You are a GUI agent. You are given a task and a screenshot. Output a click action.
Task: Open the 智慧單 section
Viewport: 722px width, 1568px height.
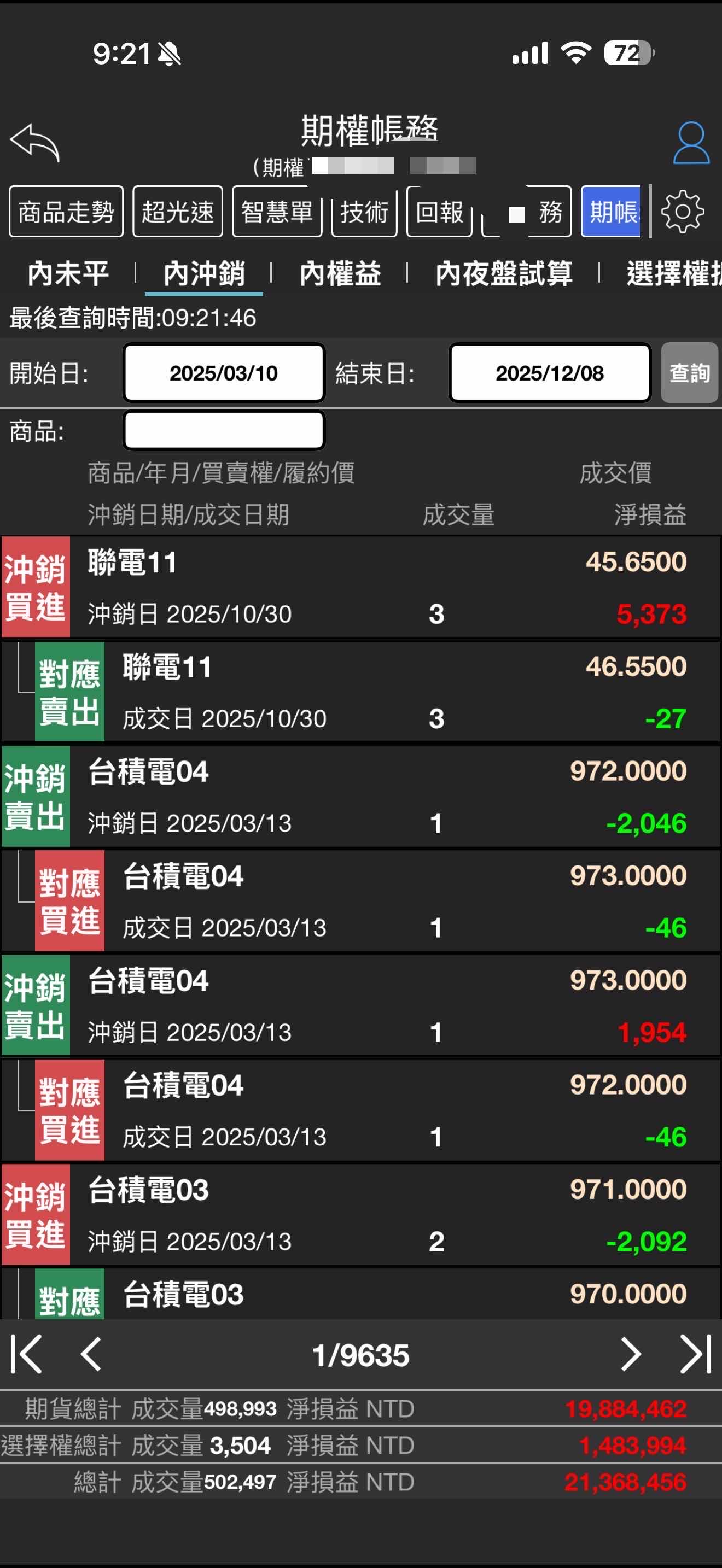click(x=277, y=212)
